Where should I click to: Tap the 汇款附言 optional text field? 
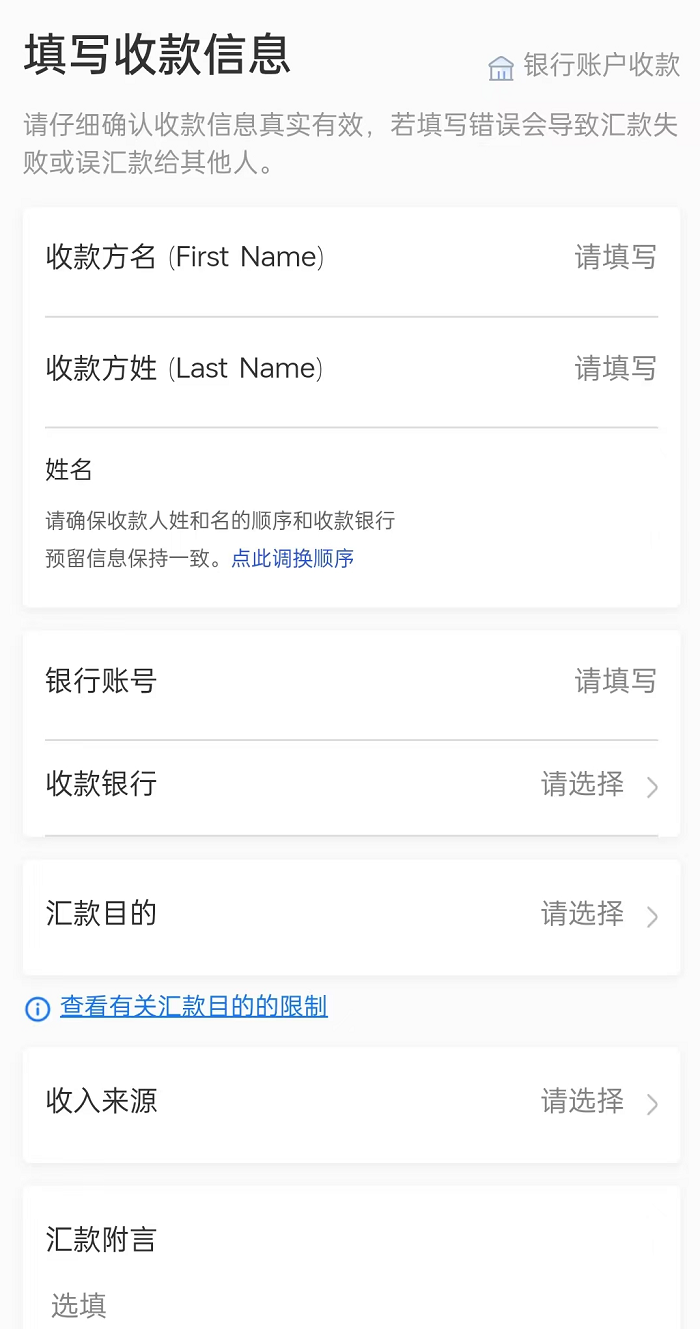[x=351, y=1304]
